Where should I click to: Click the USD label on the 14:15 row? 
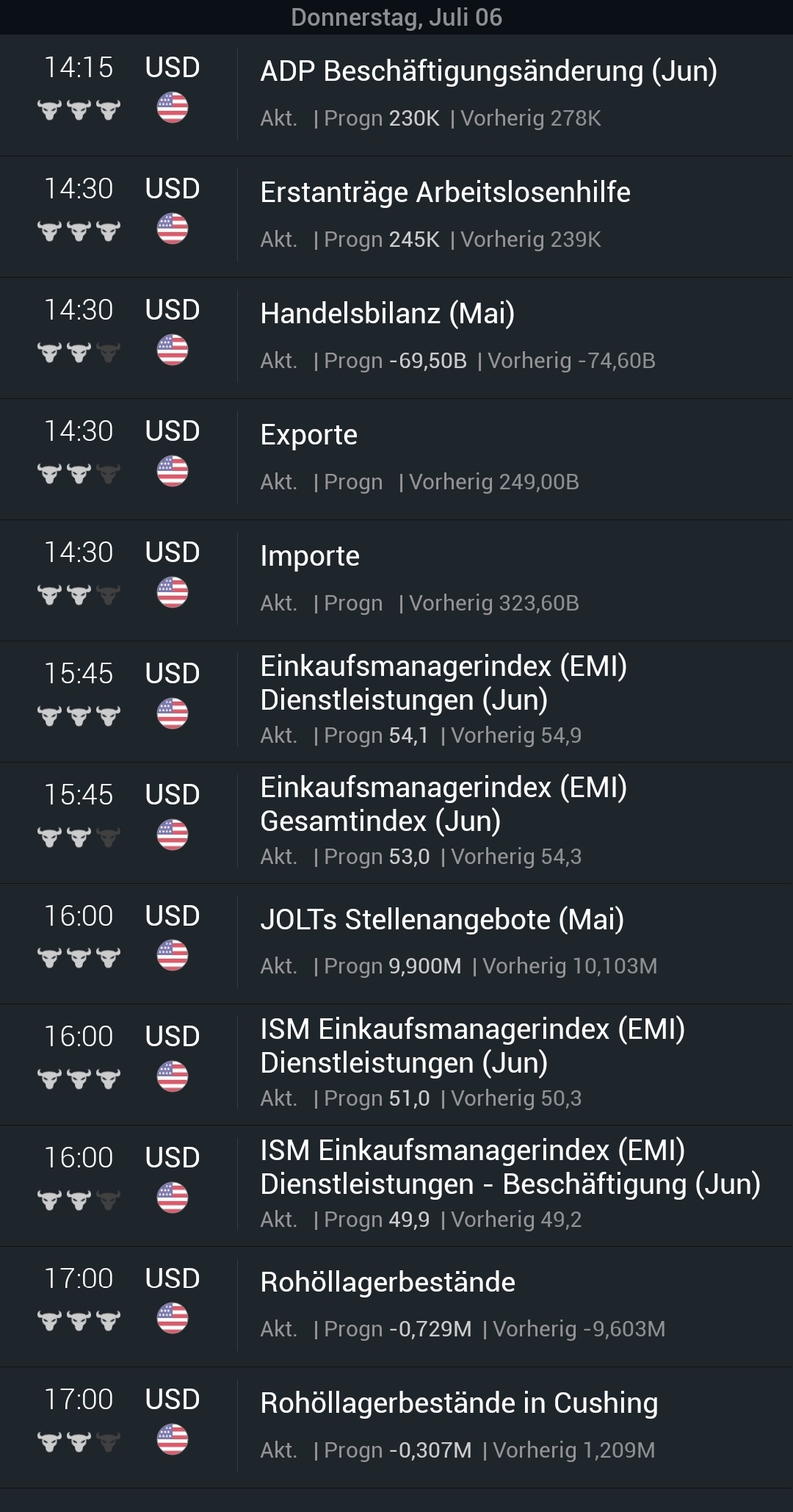[x=172, y=68]
